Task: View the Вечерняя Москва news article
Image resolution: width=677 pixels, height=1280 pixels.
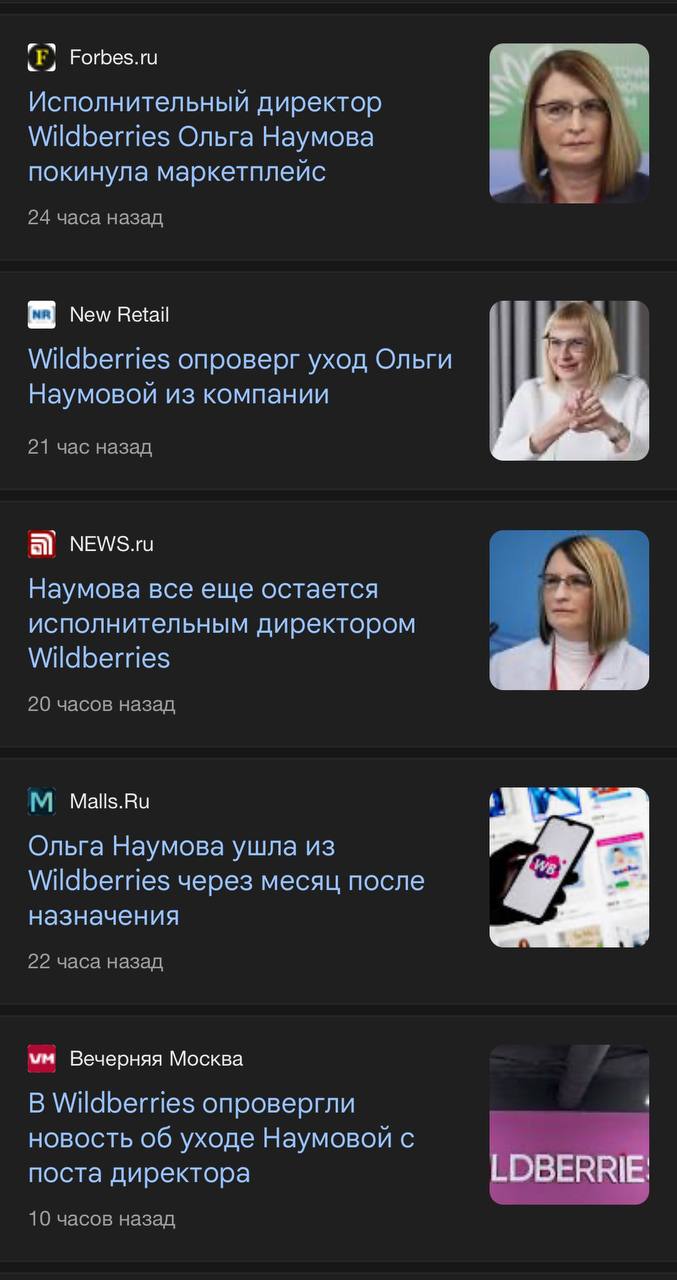Action: pyautogui.click(x=221, y=1138)
